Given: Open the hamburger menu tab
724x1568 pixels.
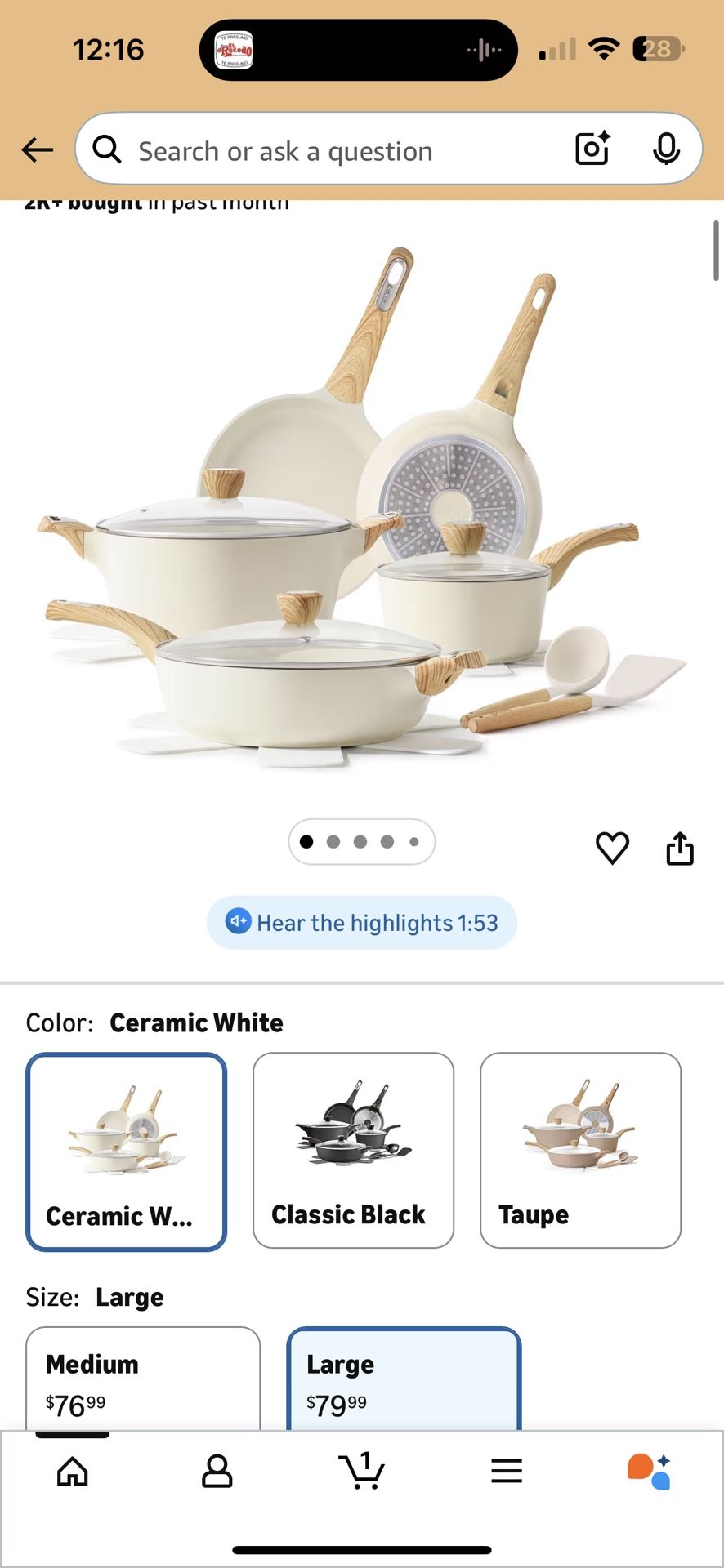Looking at the screenshot, I should (x=507, y=1472).
